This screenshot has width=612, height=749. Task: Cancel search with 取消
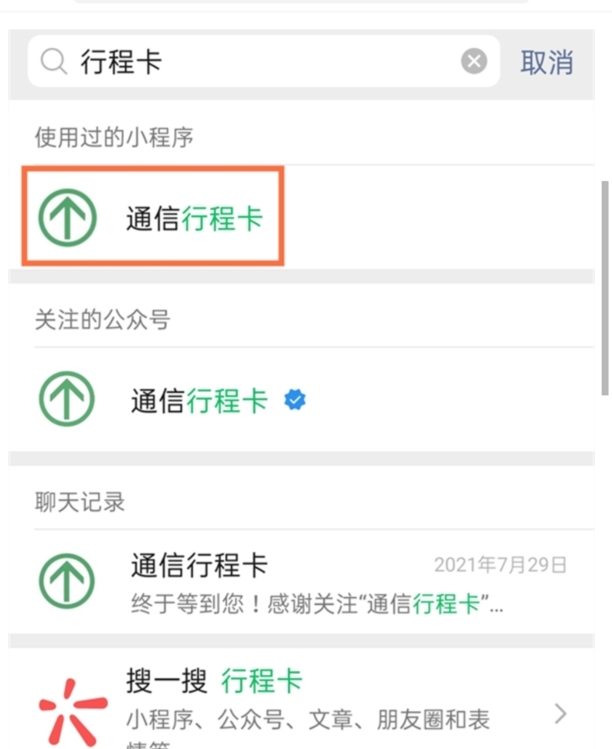point(547,62)
